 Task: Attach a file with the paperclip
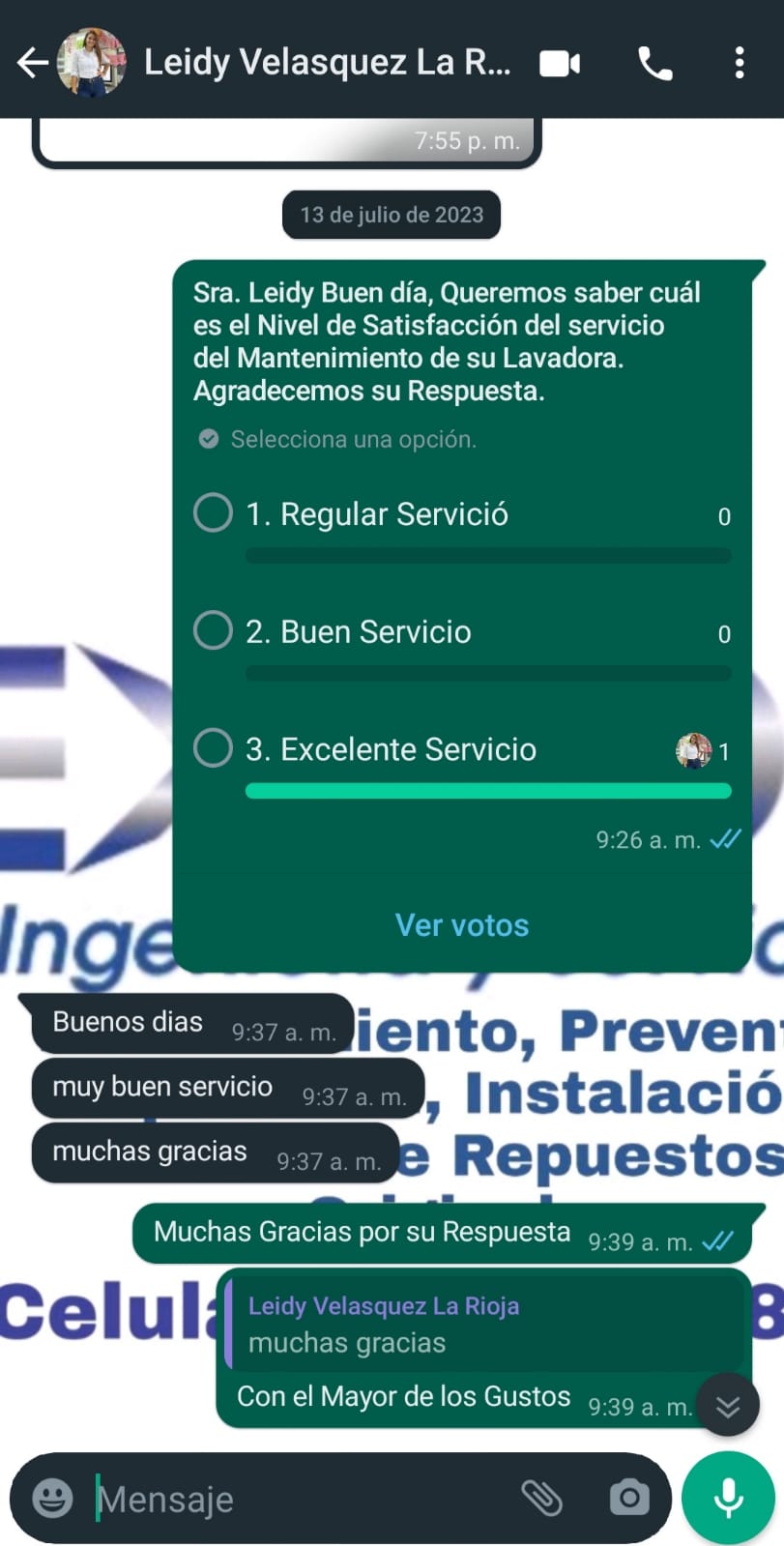pyautogui.click(x=541, y=1499)
